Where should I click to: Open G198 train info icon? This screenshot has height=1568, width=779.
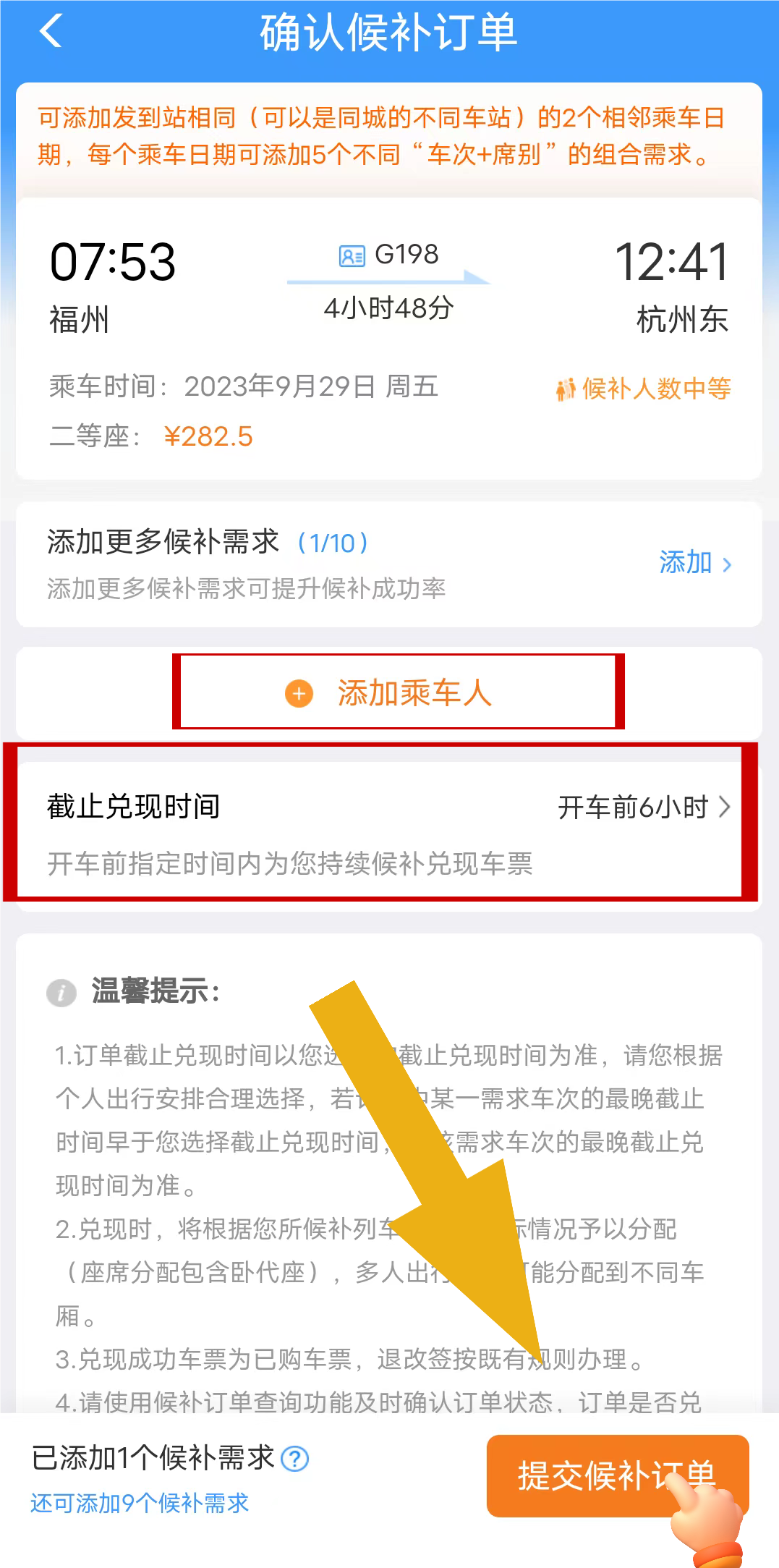click(x=352, y=255)
